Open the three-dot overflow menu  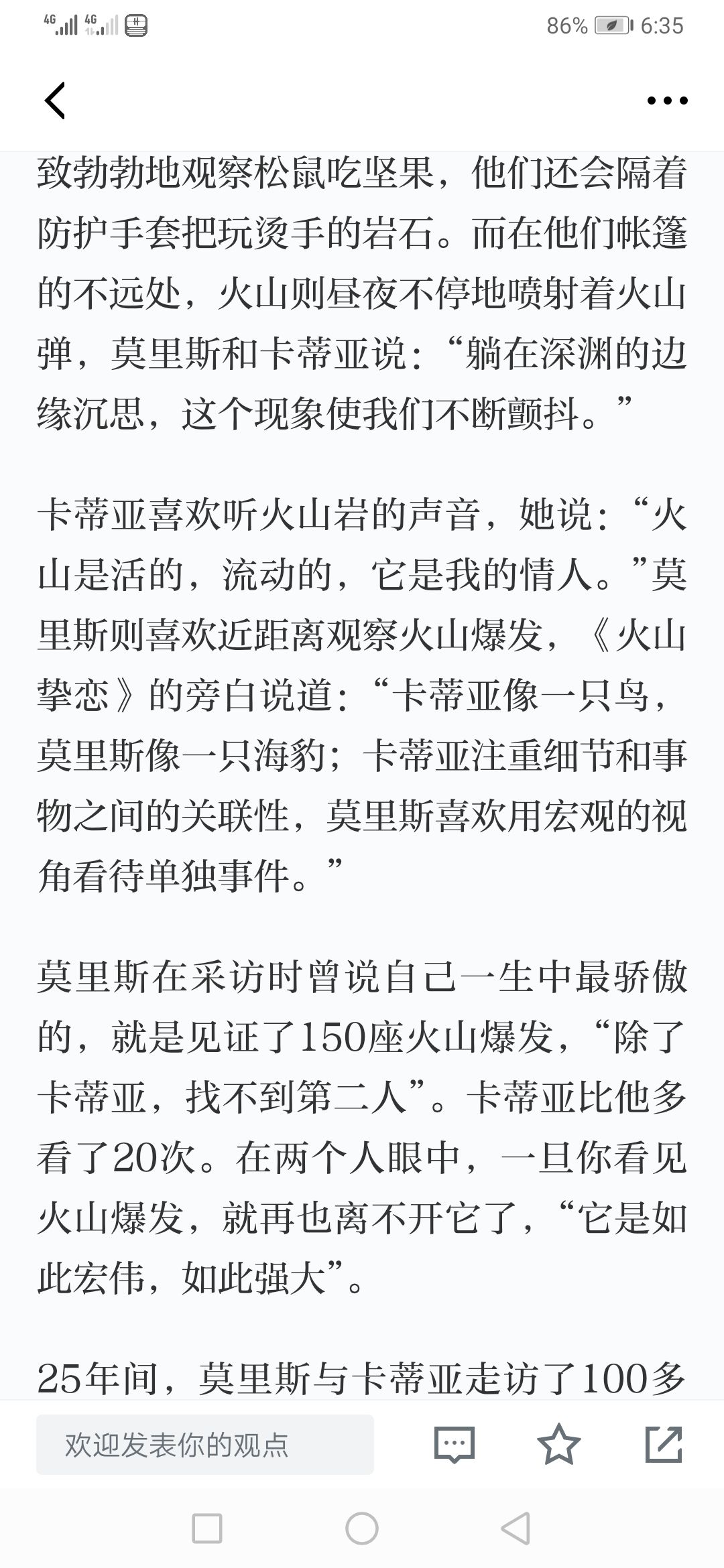pos(667,101)
